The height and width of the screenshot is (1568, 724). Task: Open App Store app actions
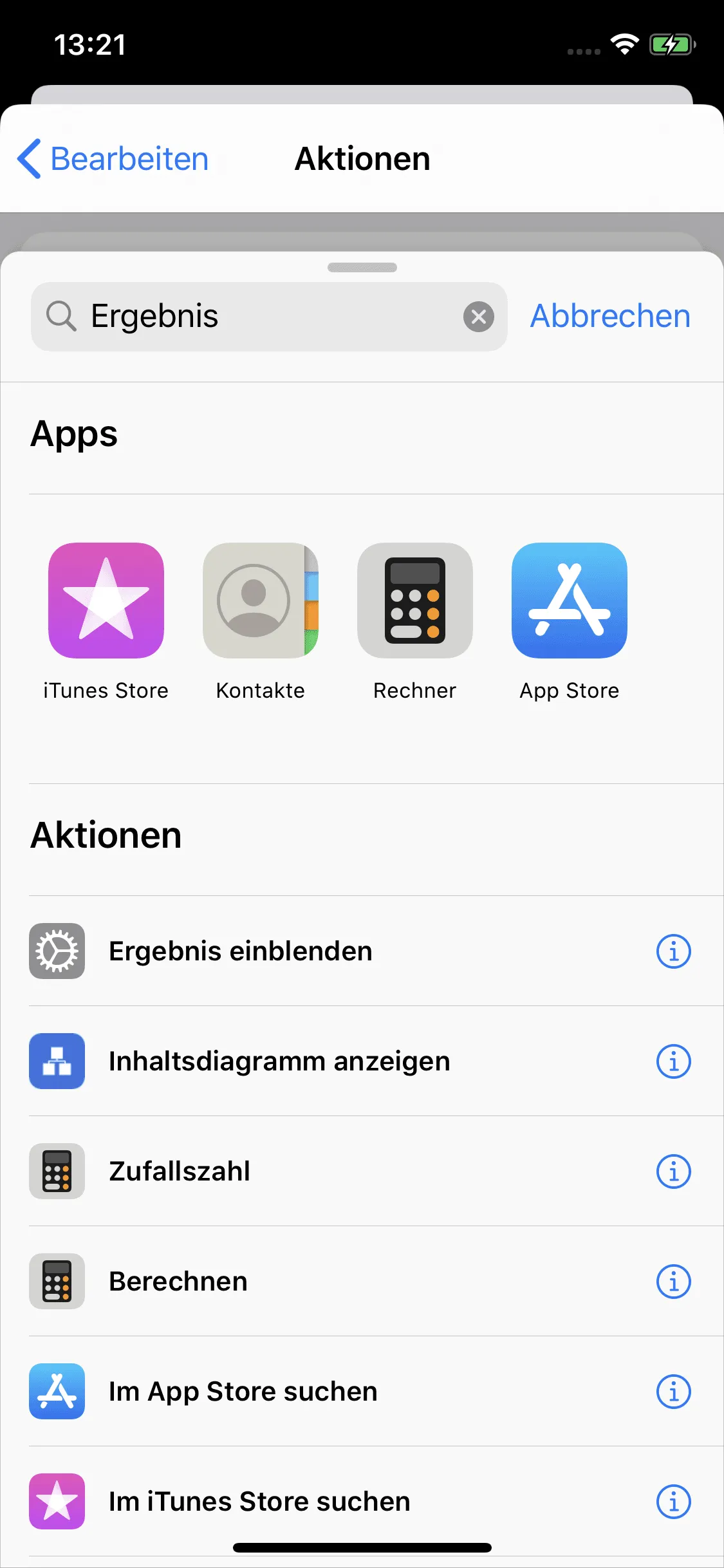(570, 622)
